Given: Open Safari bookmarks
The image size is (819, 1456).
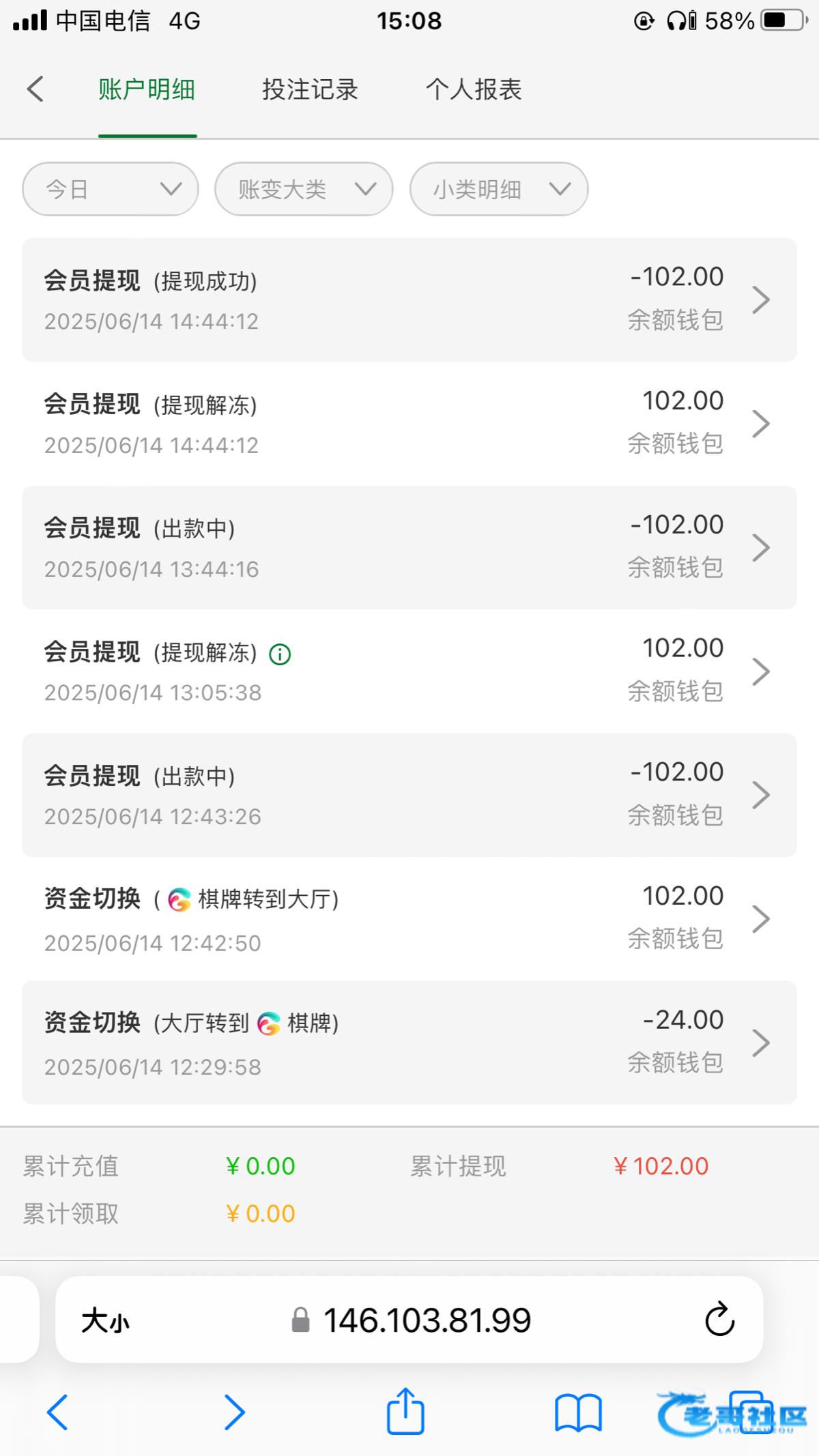Looking at the screenshot, I should pyautogui.click(x=578, y=1412).
